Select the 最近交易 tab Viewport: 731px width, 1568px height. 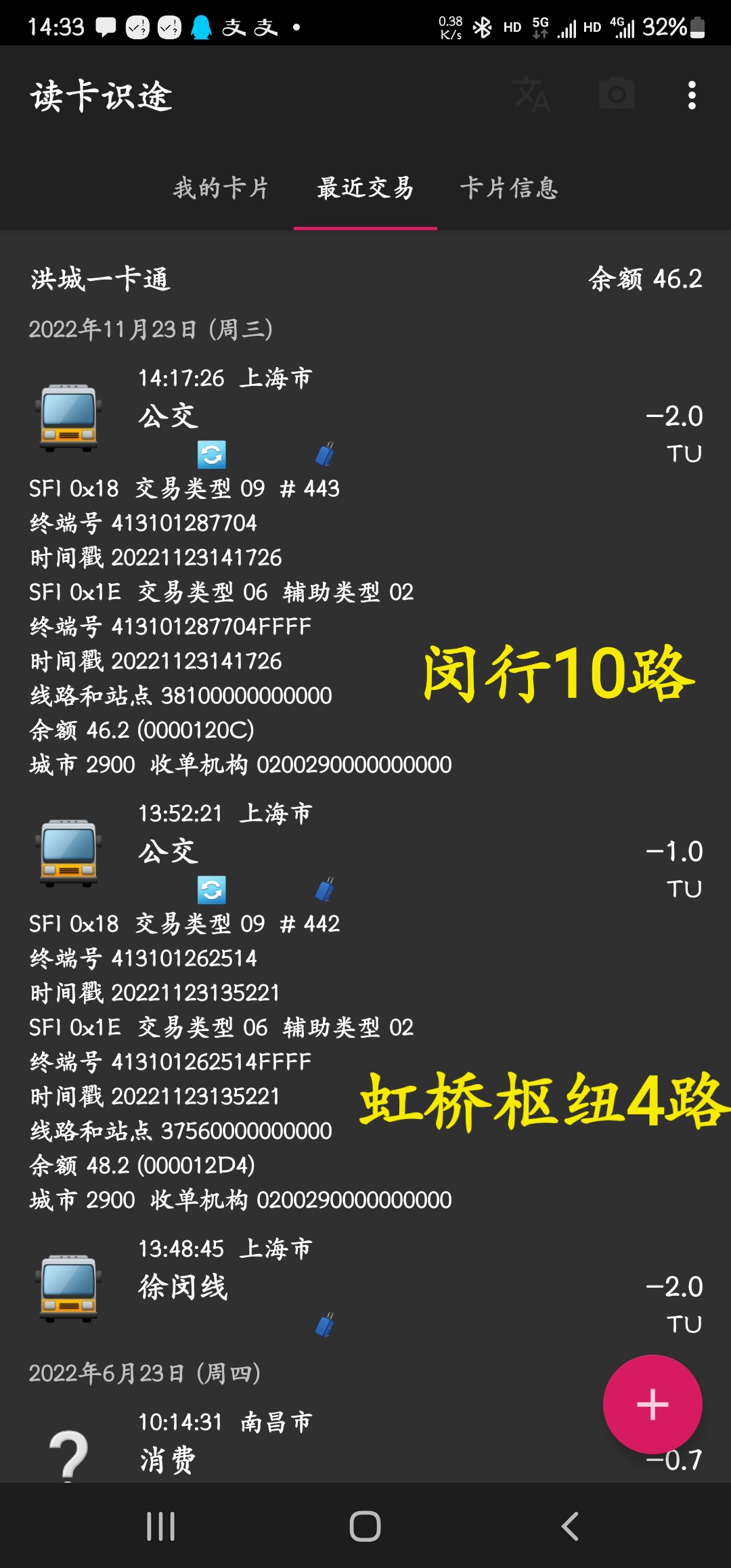(x=365, y=188)
